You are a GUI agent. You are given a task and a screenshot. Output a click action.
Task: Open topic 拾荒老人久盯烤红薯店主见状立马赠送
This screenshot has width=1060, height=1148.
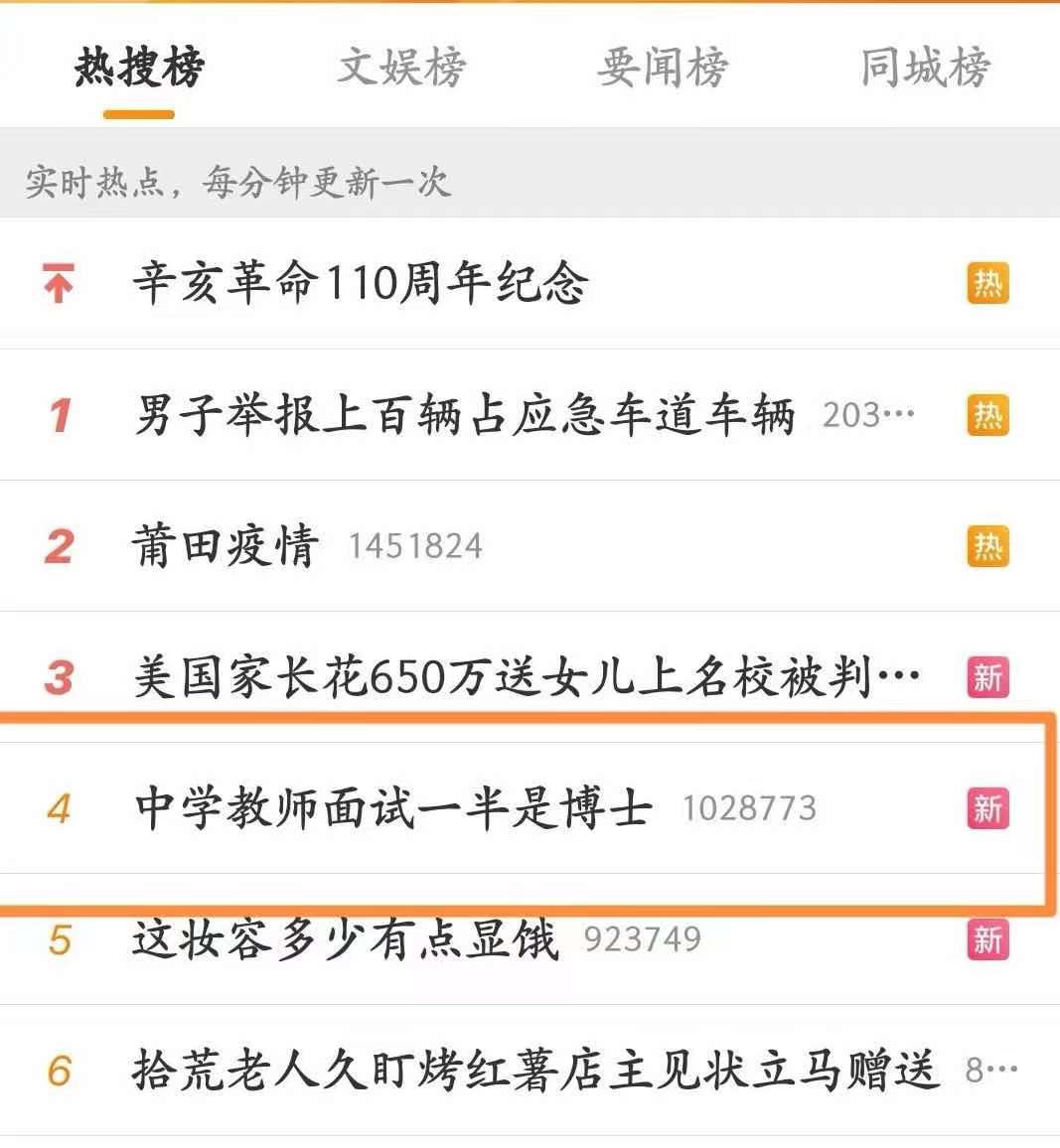[x=534, y=1071]
